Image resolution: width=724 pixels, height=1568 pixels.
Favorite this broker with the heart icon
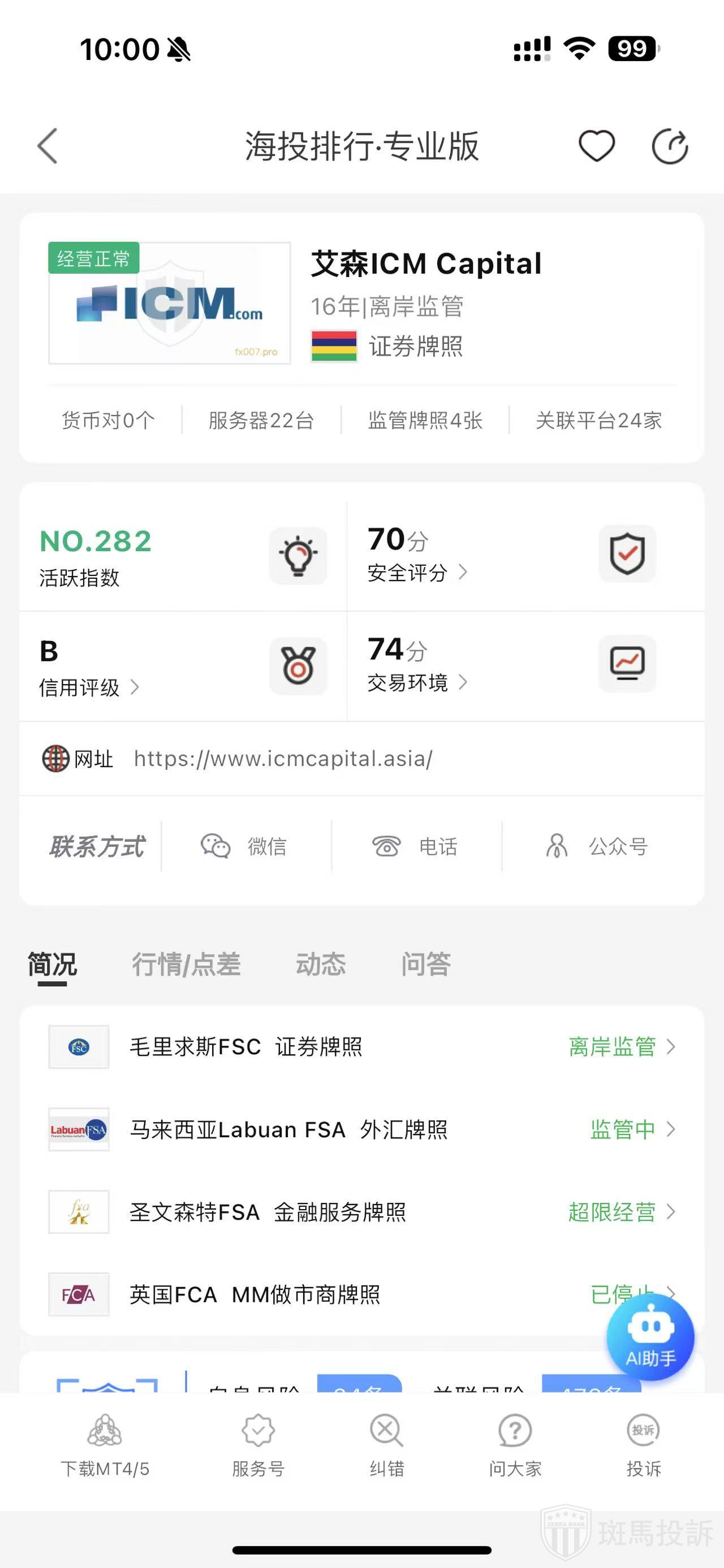[x=596, y=146]
